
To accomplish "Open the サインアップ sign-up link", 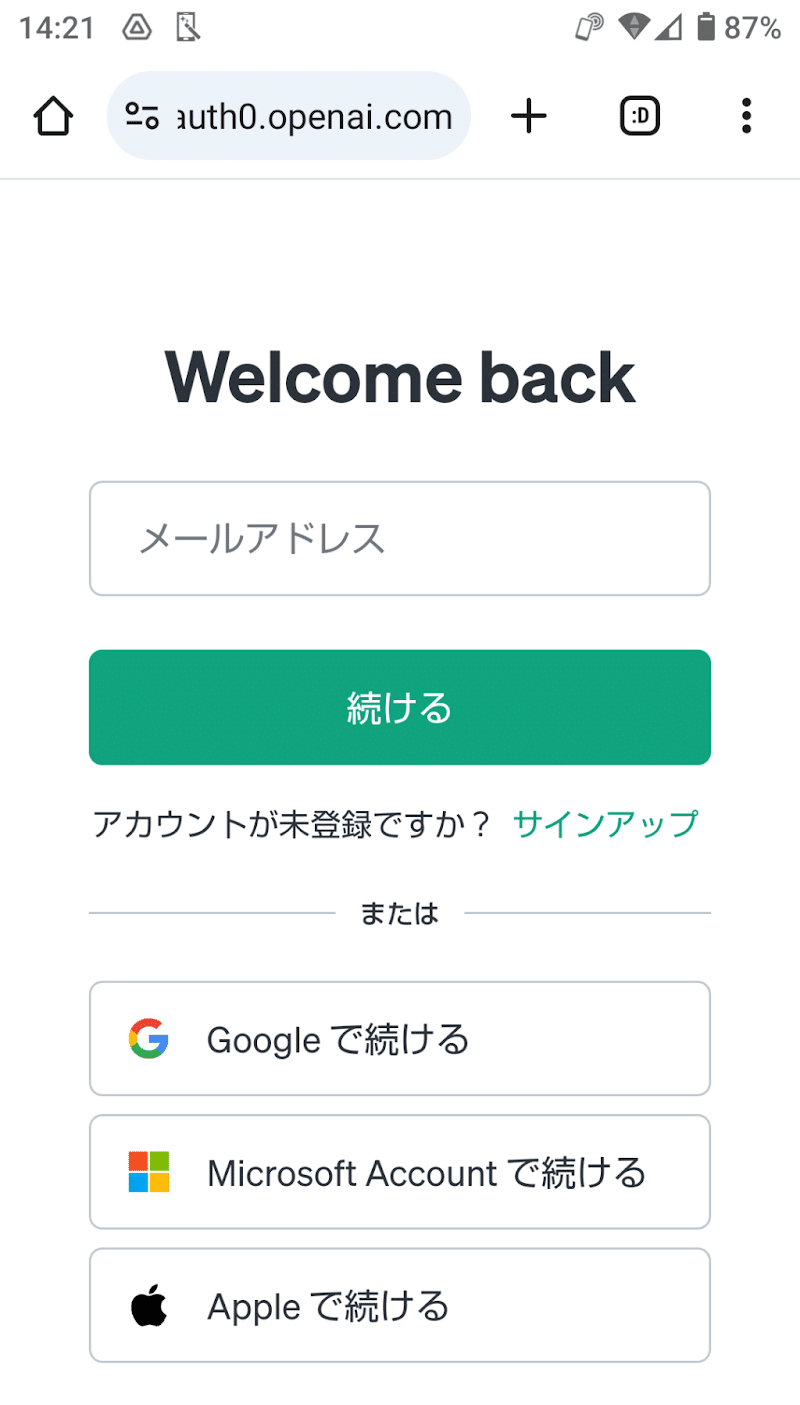I will [604, 824].
